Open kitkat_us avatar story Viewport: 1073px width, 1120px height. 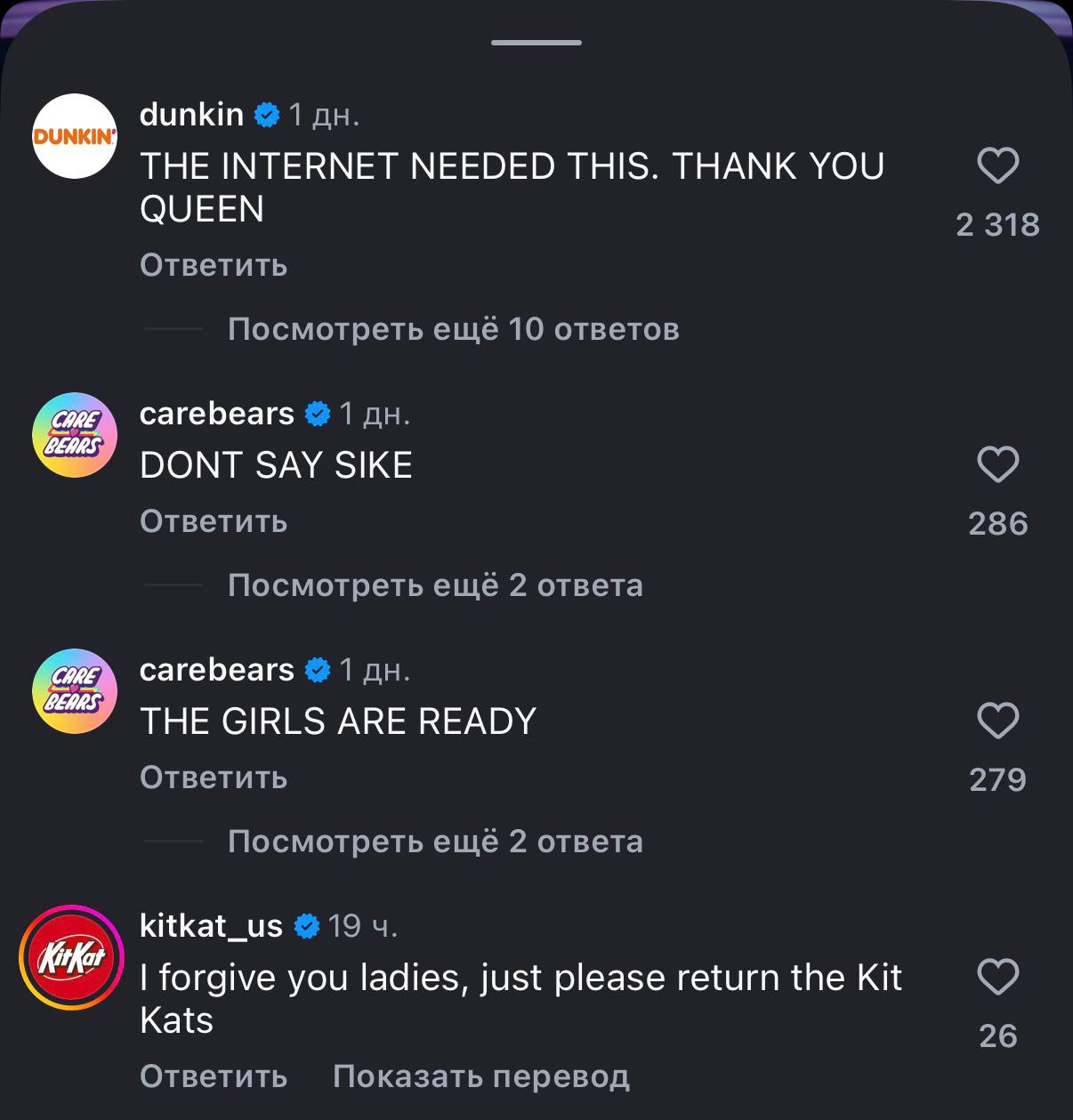[x=71, y=958]
